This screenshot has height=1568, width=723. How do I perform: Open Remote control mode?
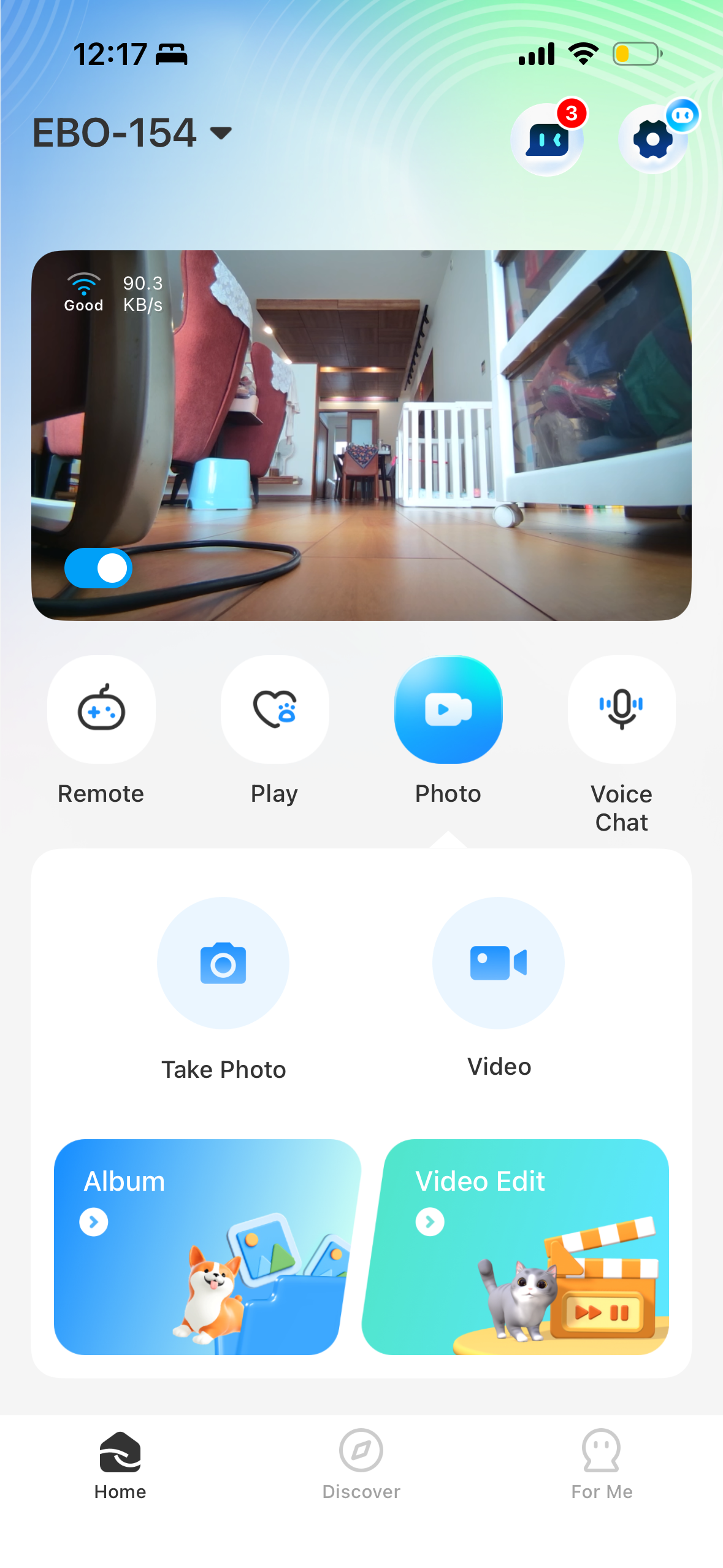(101, 710)
